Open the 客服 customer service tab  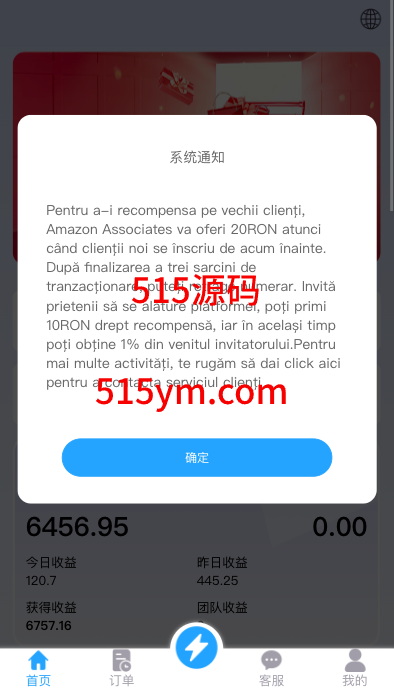pyautogui.click(x=271, y=668)
